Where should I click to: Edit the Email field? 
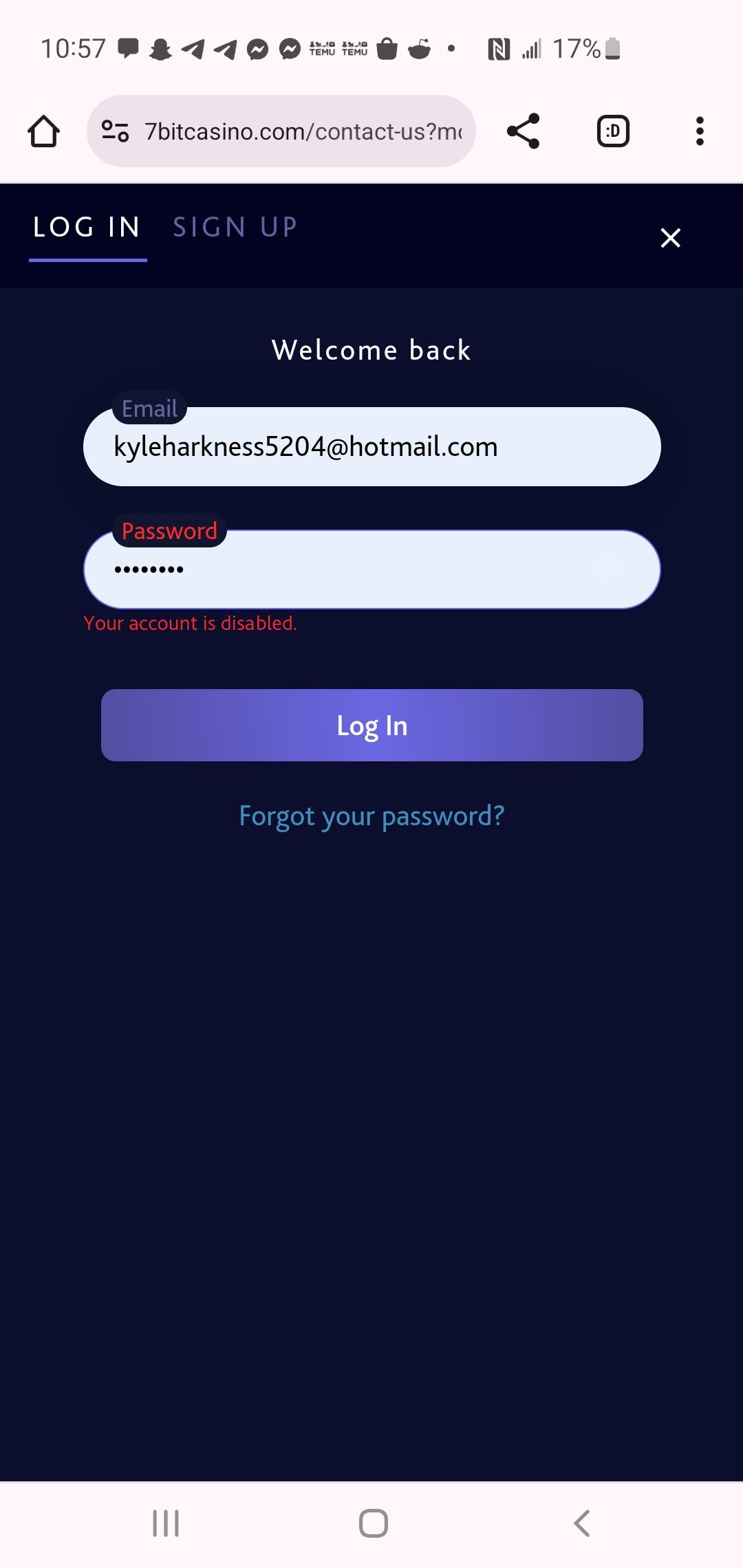[371, 447]
